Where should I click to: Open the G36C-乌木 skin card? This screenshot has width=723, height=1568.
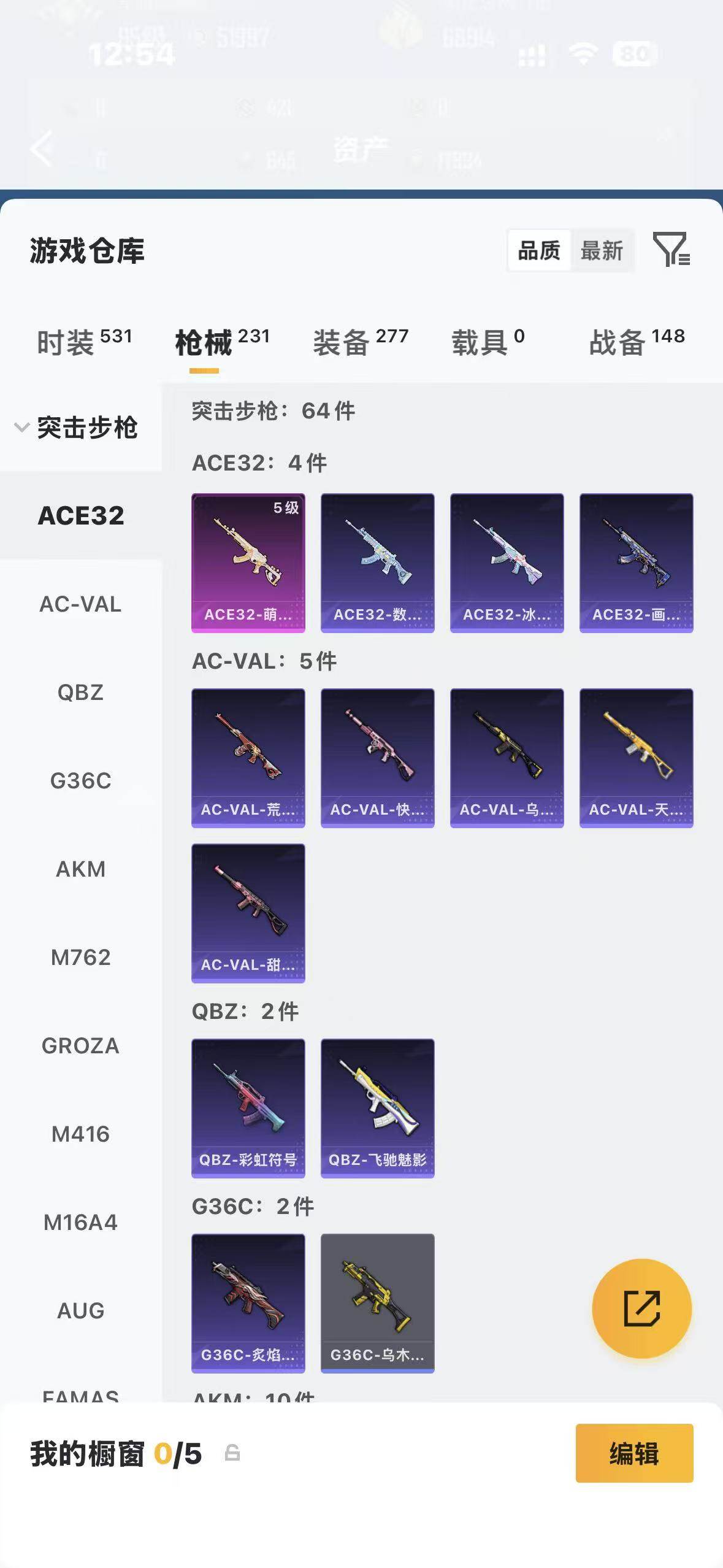pyautogui.click(x=377, y=1303)
